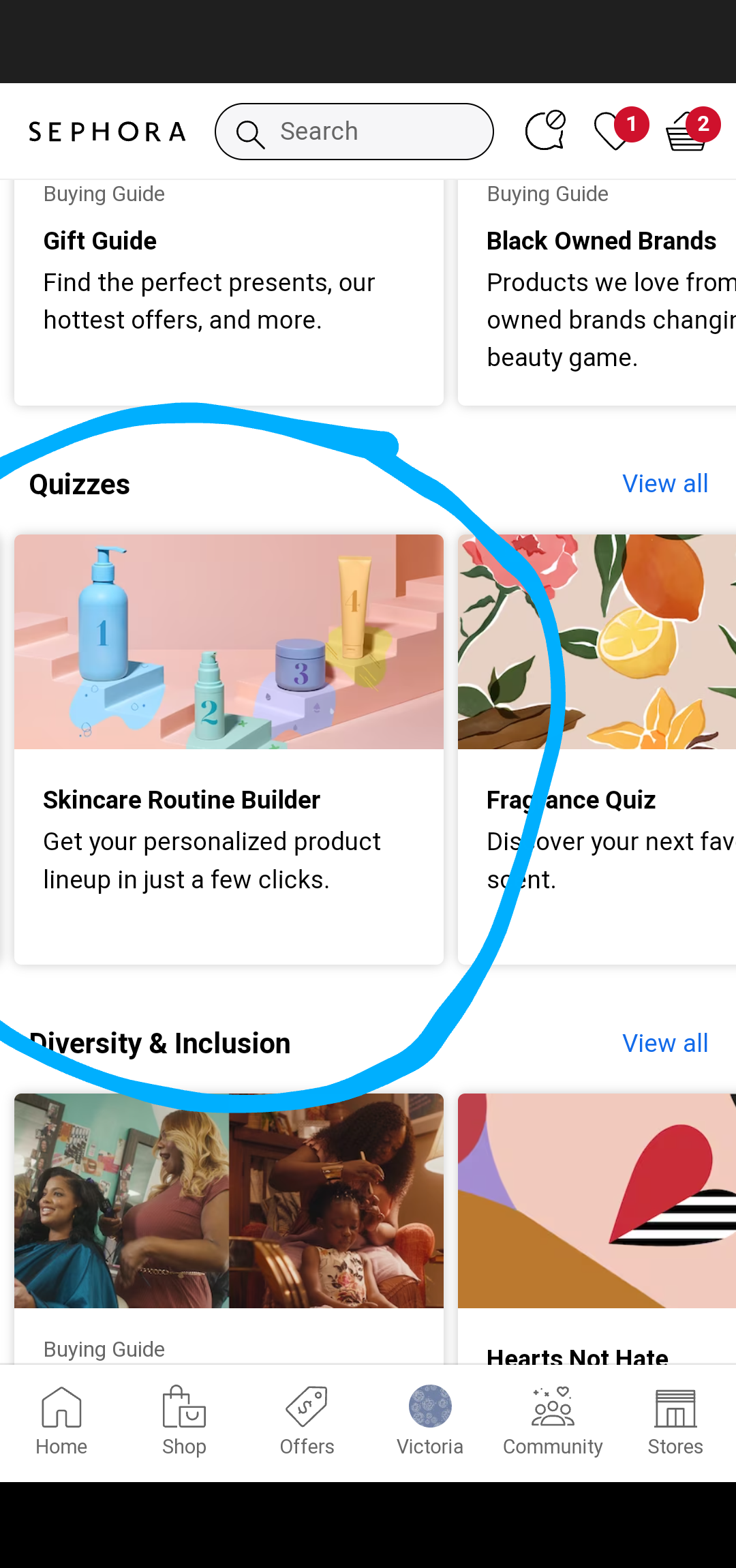Open Victoria's profile tab

tap(430, 1421)
